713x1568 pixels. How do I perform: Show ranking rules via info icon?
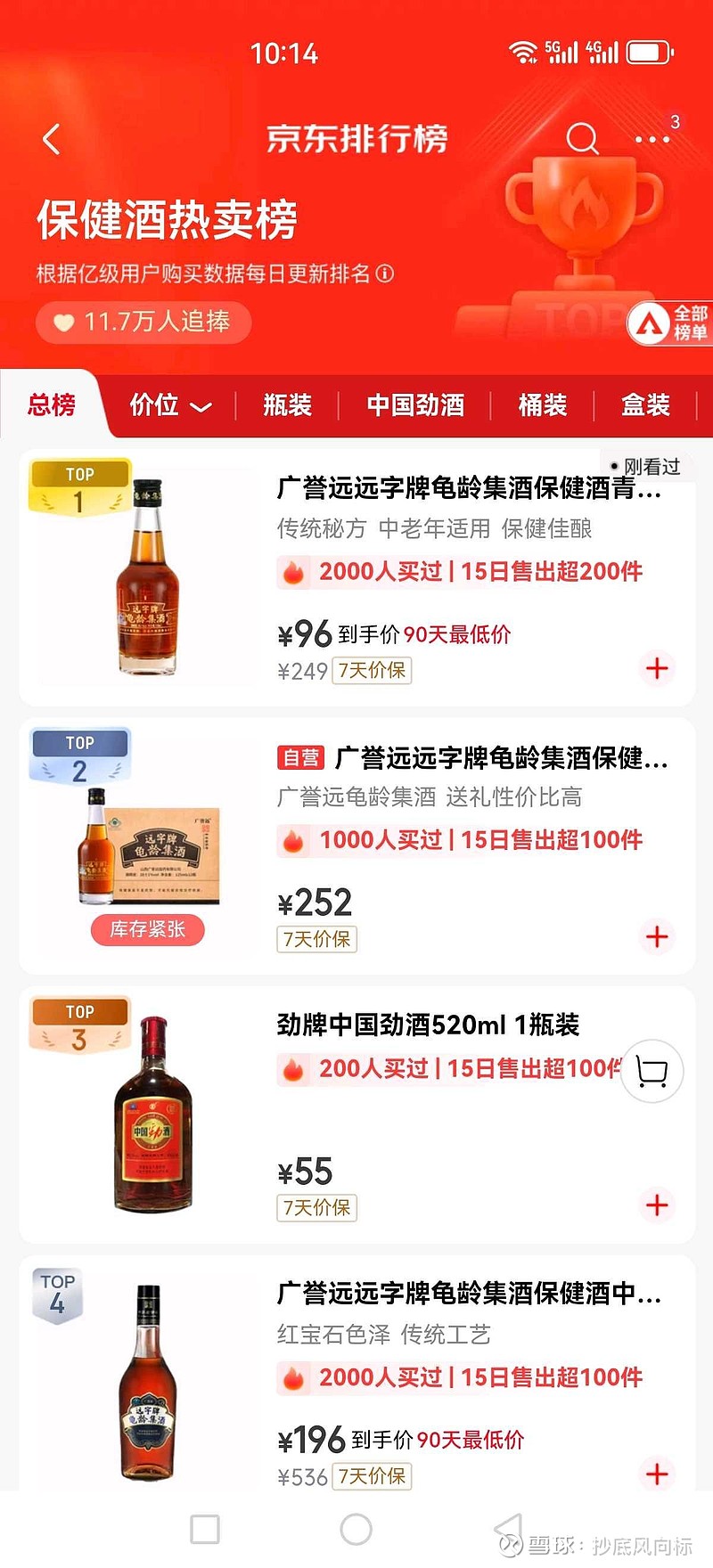385,274
